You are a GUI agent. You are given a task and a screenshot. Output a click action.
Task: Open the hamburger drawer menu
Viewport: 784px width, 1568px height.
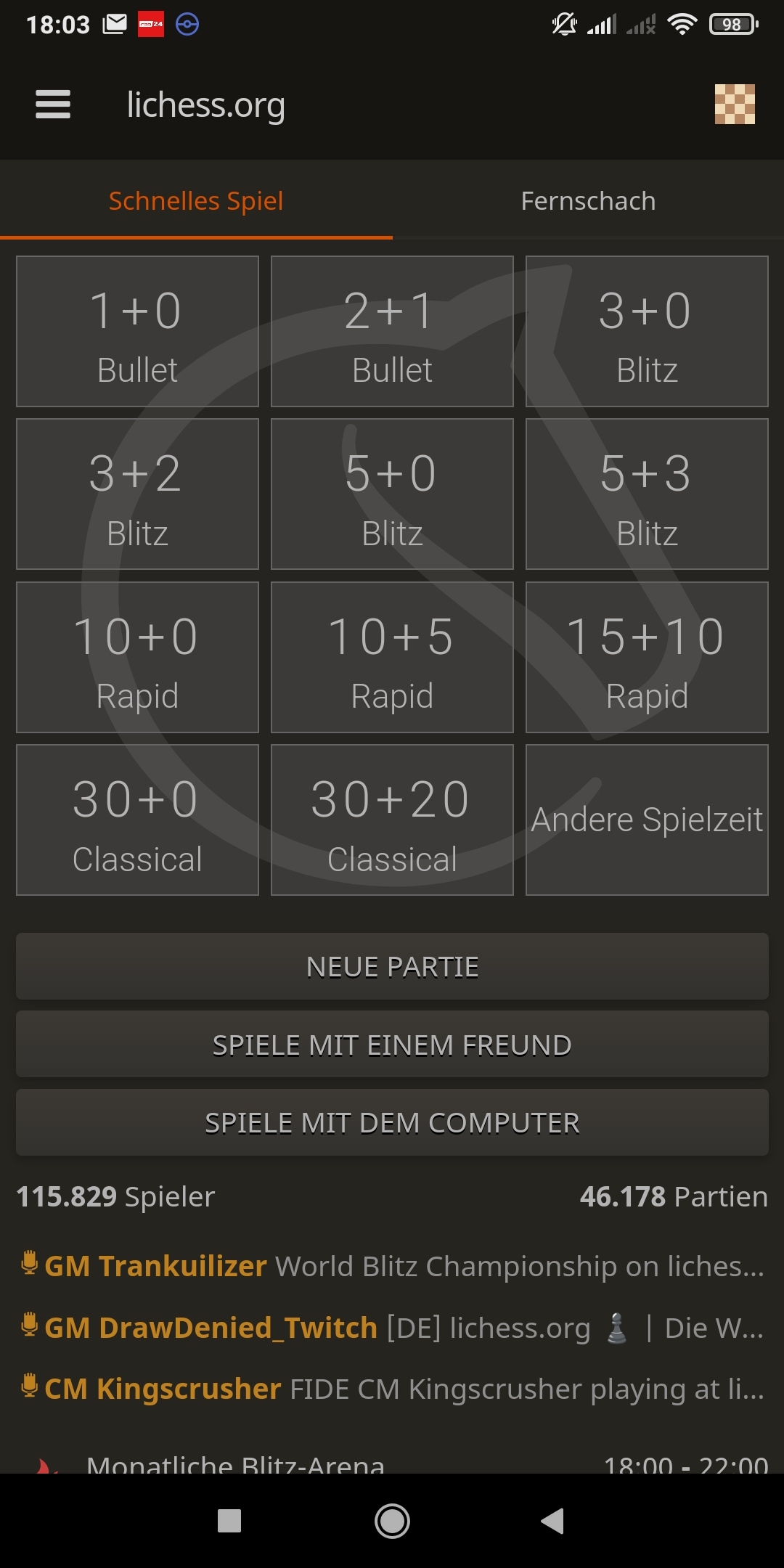(x=53, y=105)
